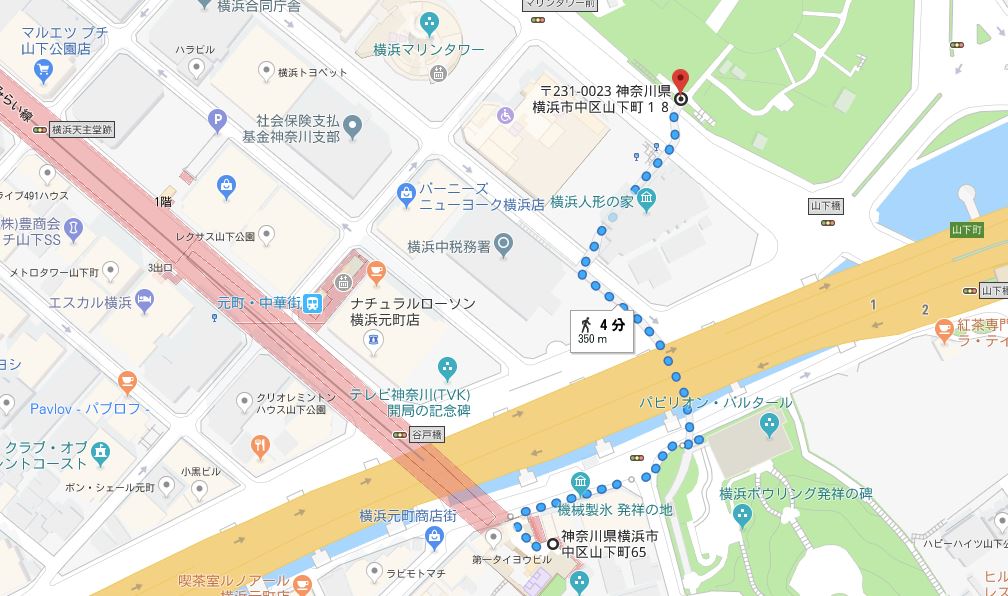Open 社会保険支払基金神奈川支部 marker

(x=352, y=125)
